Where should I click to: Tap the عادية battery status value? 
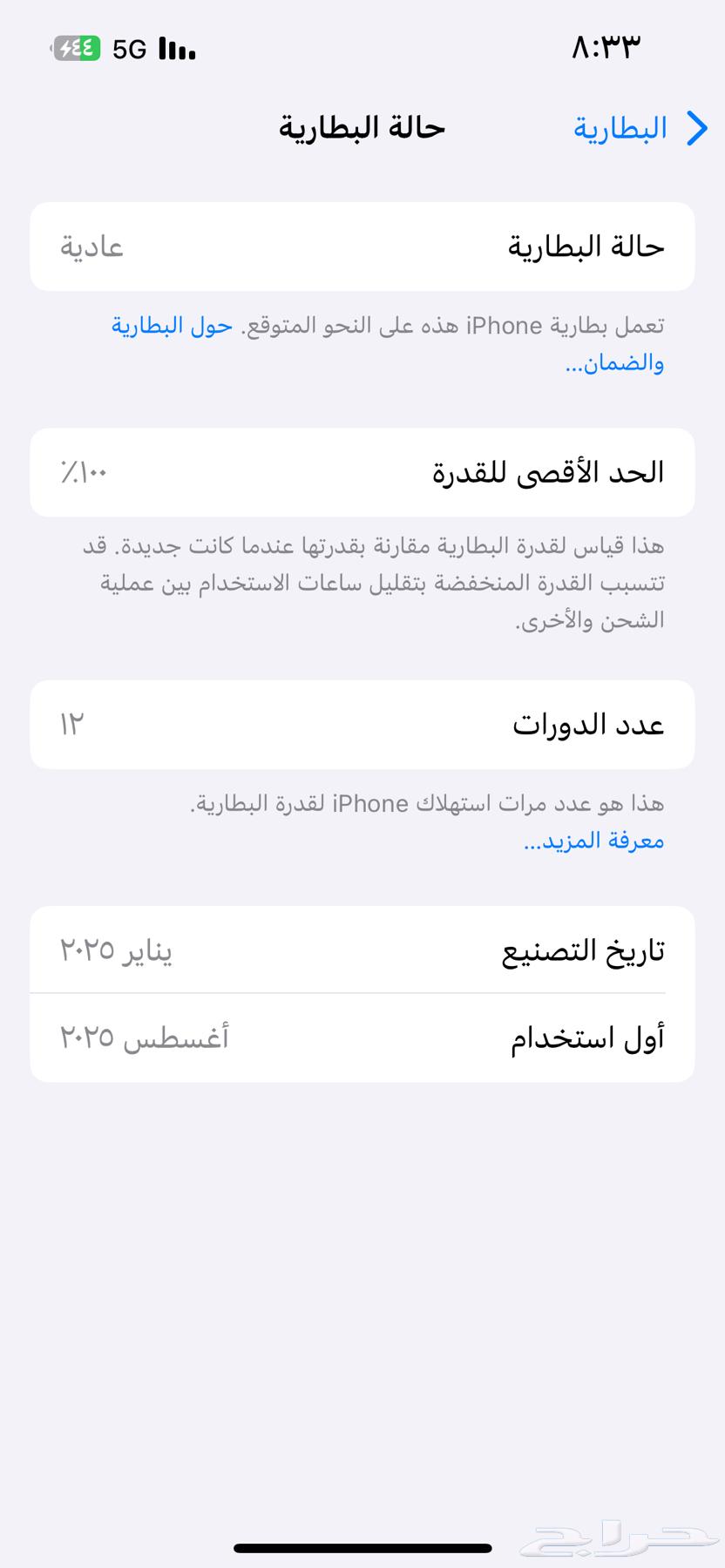click(x=91, y=247)
